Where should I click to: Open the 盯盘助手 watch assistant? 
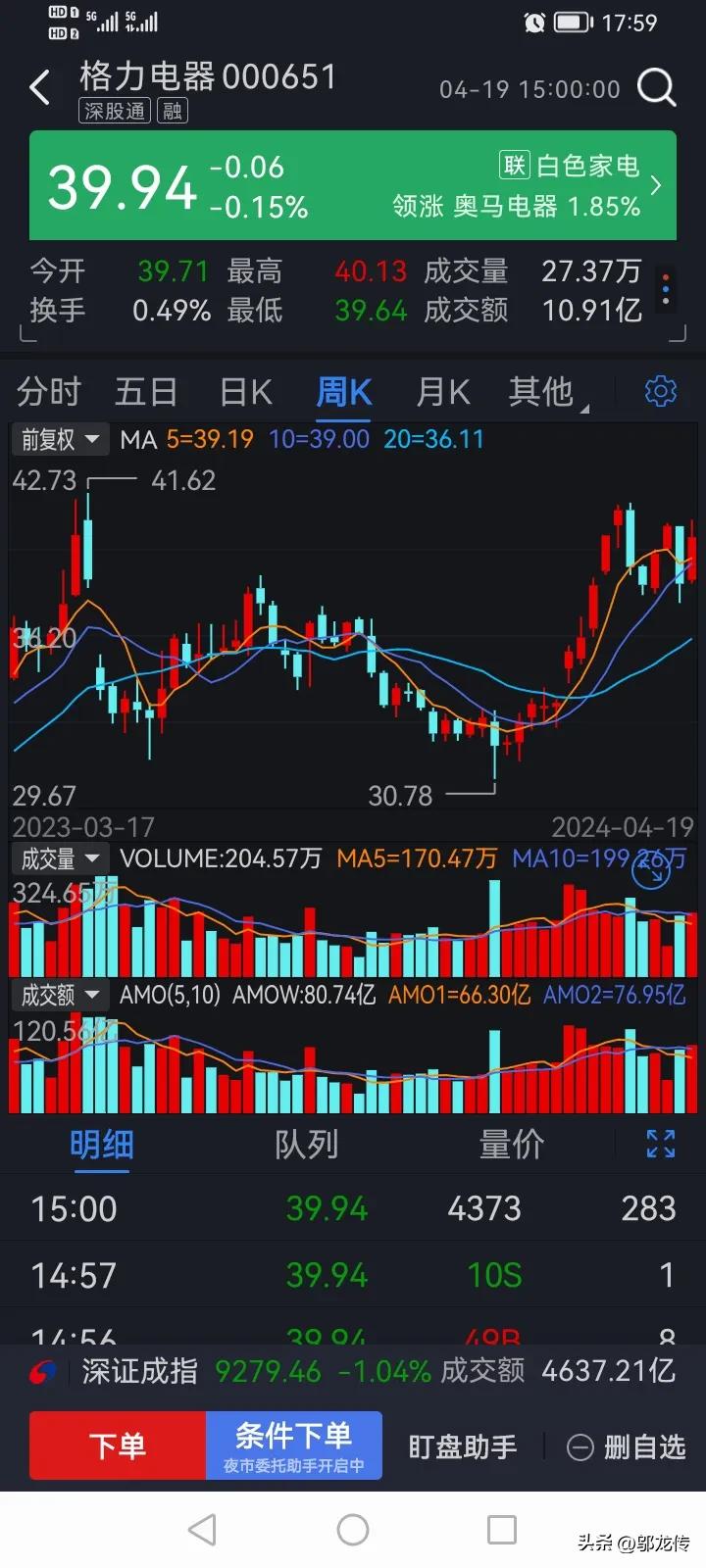coord(462,1446)
